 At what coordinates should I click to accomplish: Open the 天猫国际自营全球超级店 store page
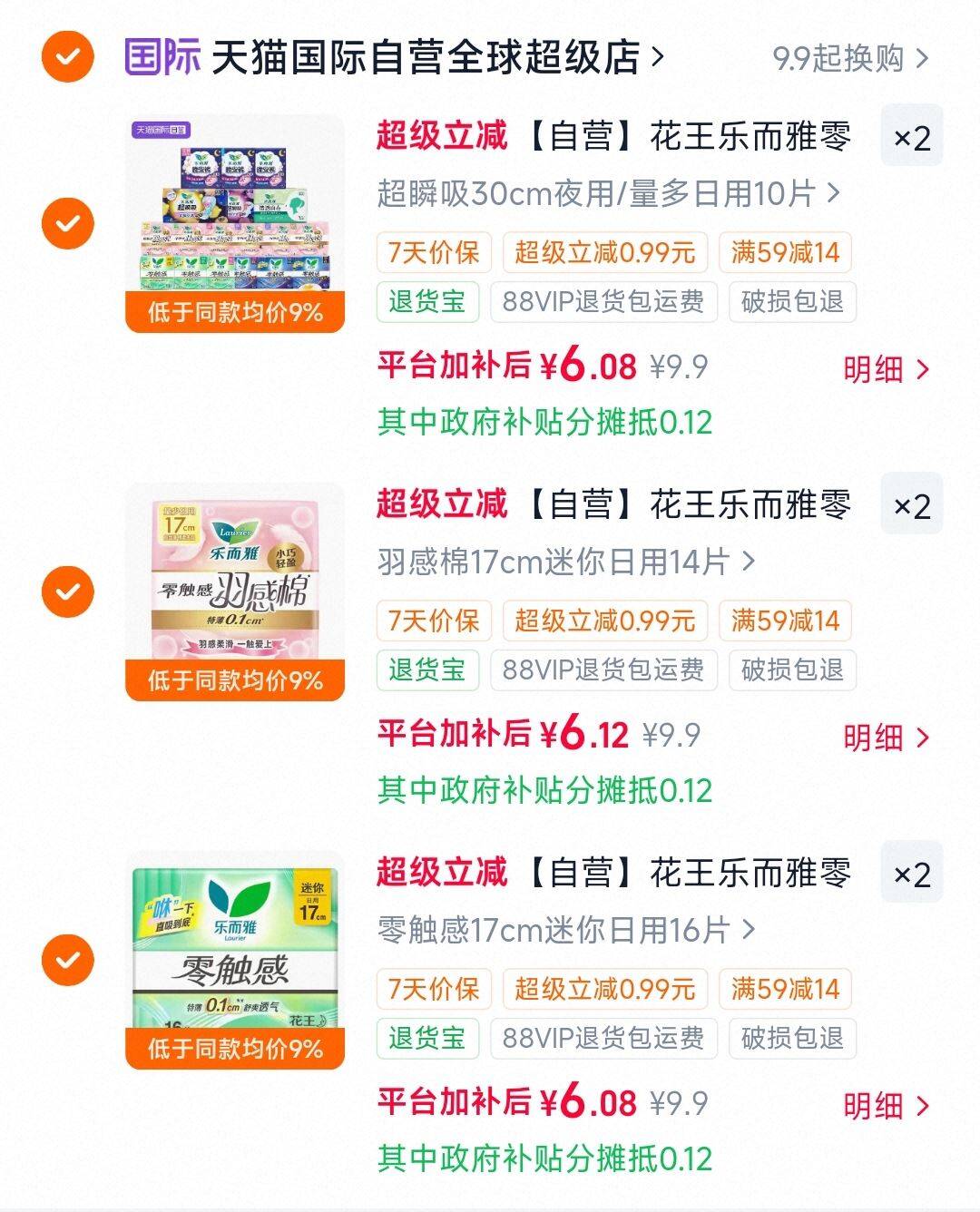point(394,57)
